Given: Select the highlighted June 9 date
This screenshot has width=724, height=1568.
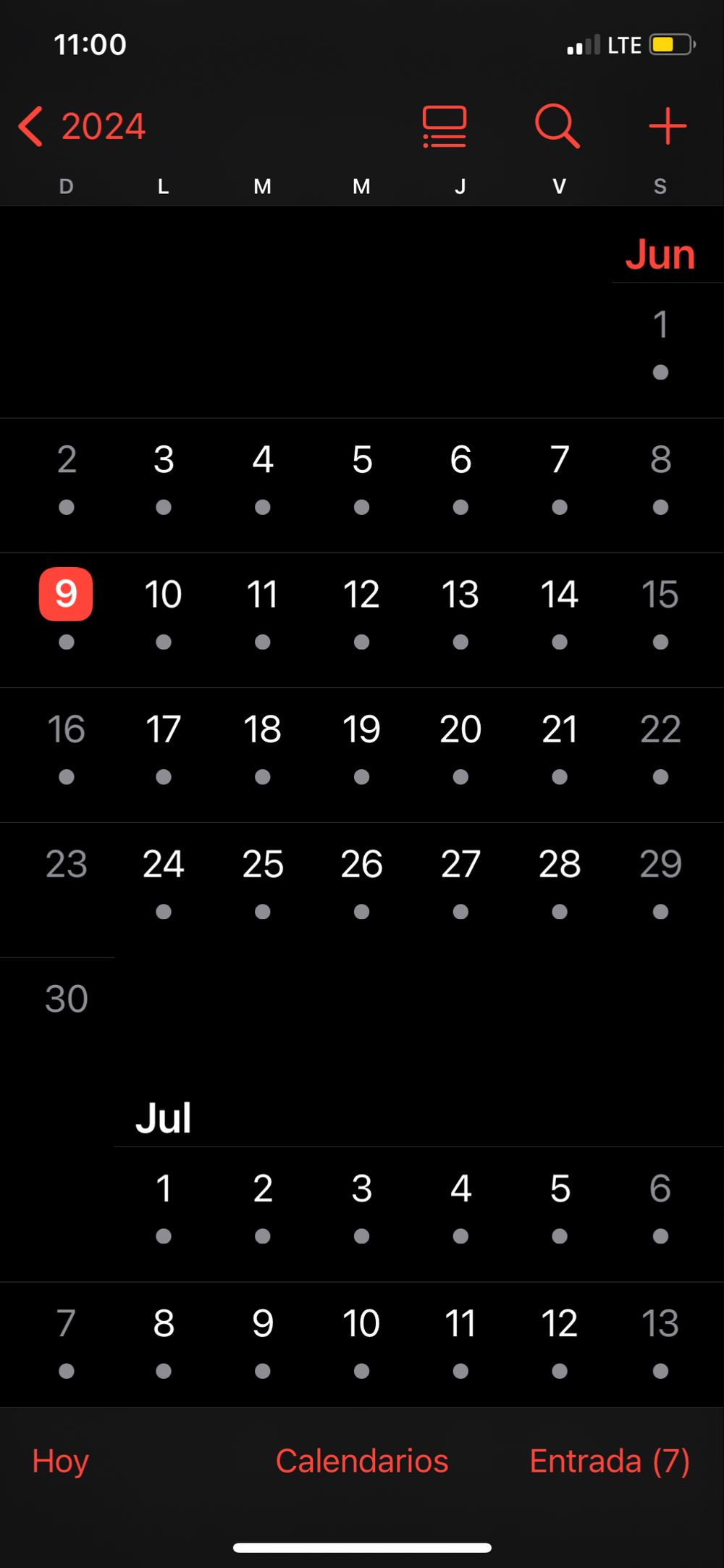Looking at the screenshot, I should pos(66,594).
